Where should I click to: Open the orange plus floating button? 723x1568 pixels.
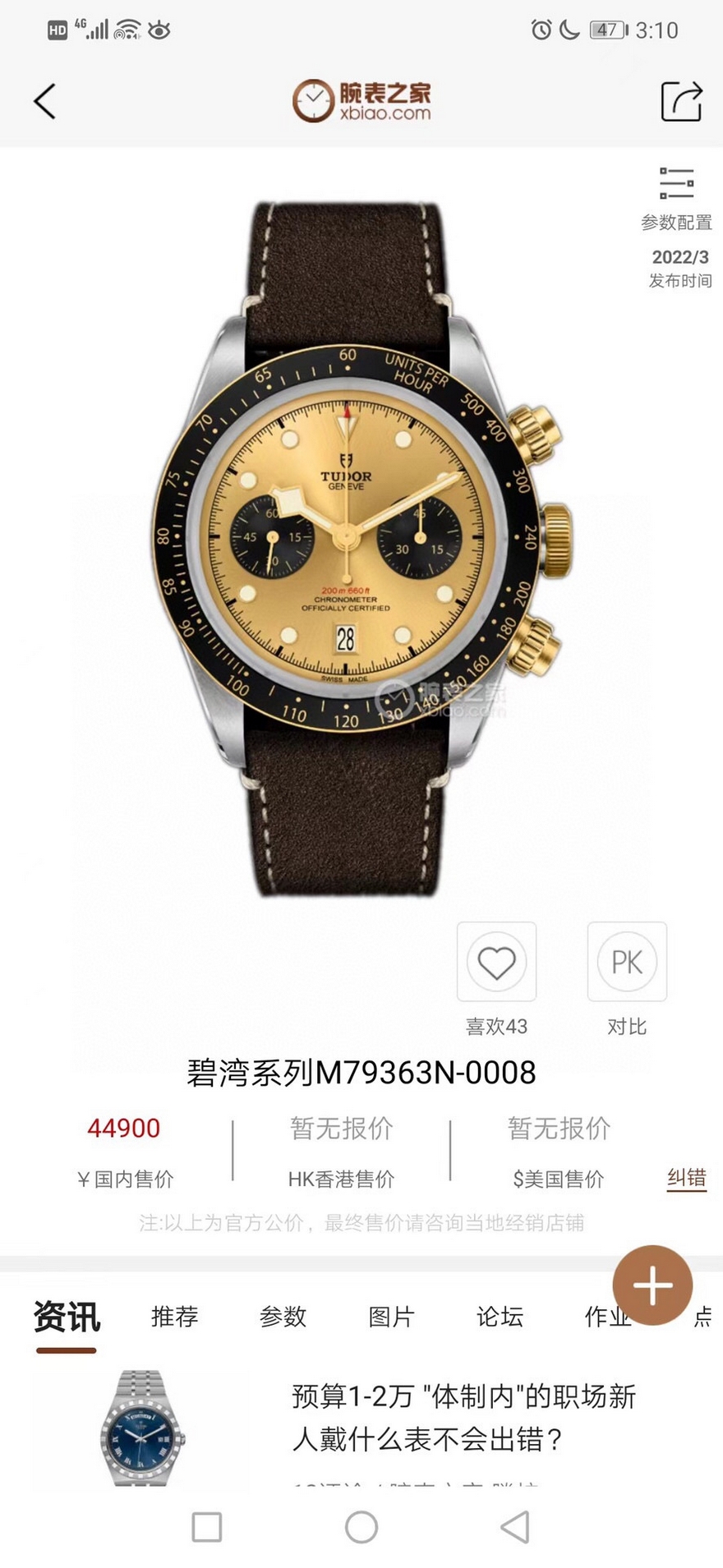pos(652,1285)
